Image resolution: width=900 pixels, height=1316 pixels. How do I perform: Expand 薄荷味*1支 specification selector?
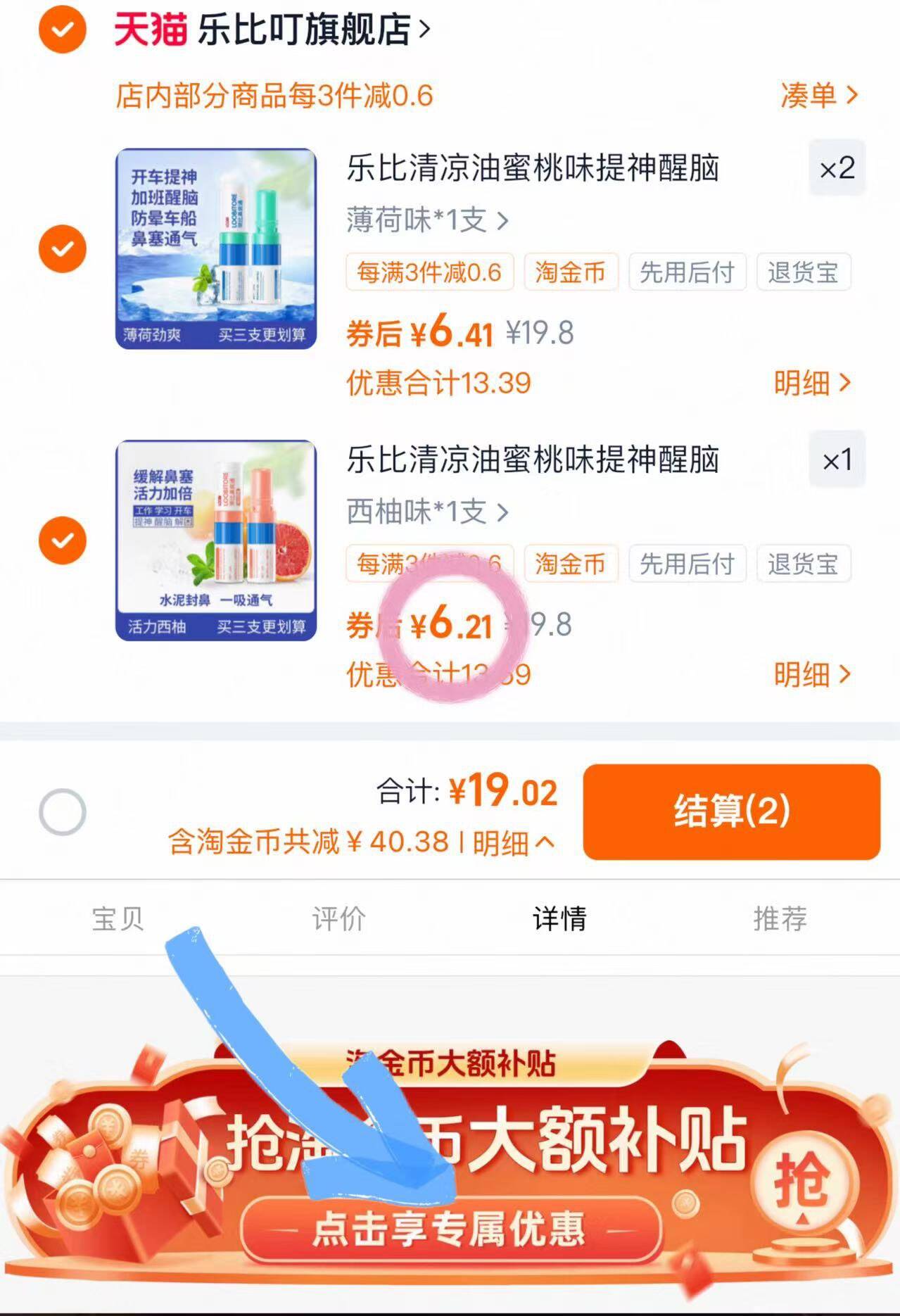422,220
